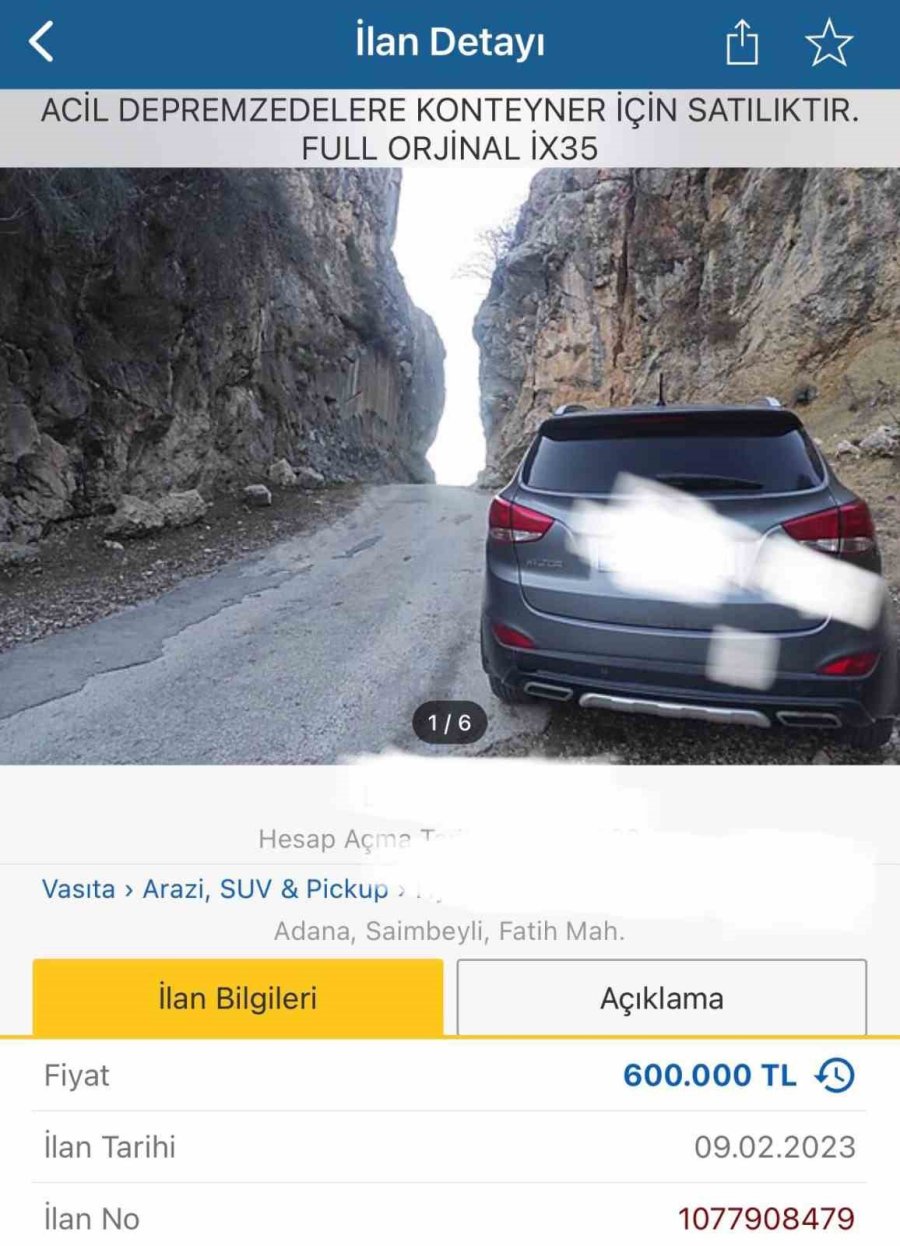Screen dimensions: 900x1246
Task: Tap the star outline in the title bar
Action: pos(827,41)
